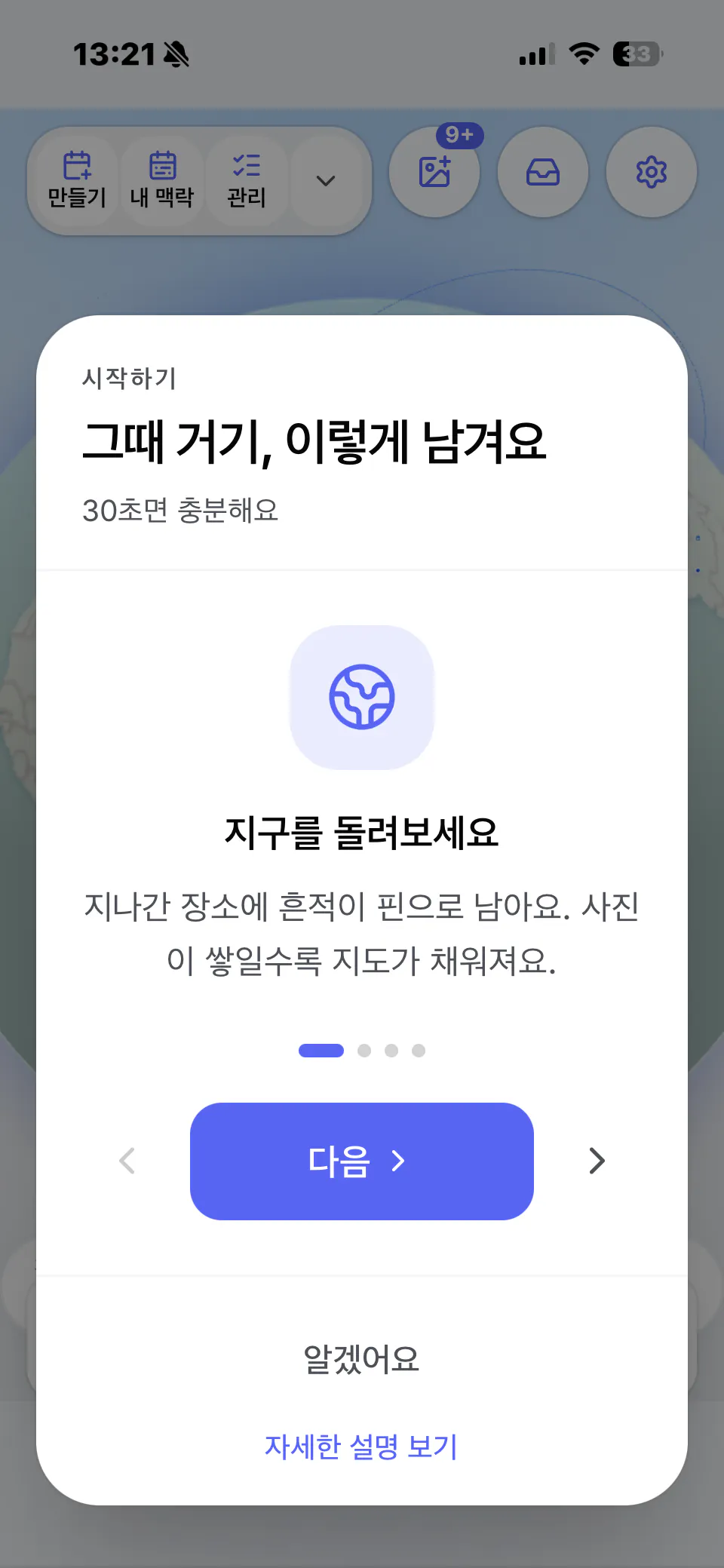Tap the 다음 button
Viewport: 724px width, 1568px height.
(x=362, y=1161)
